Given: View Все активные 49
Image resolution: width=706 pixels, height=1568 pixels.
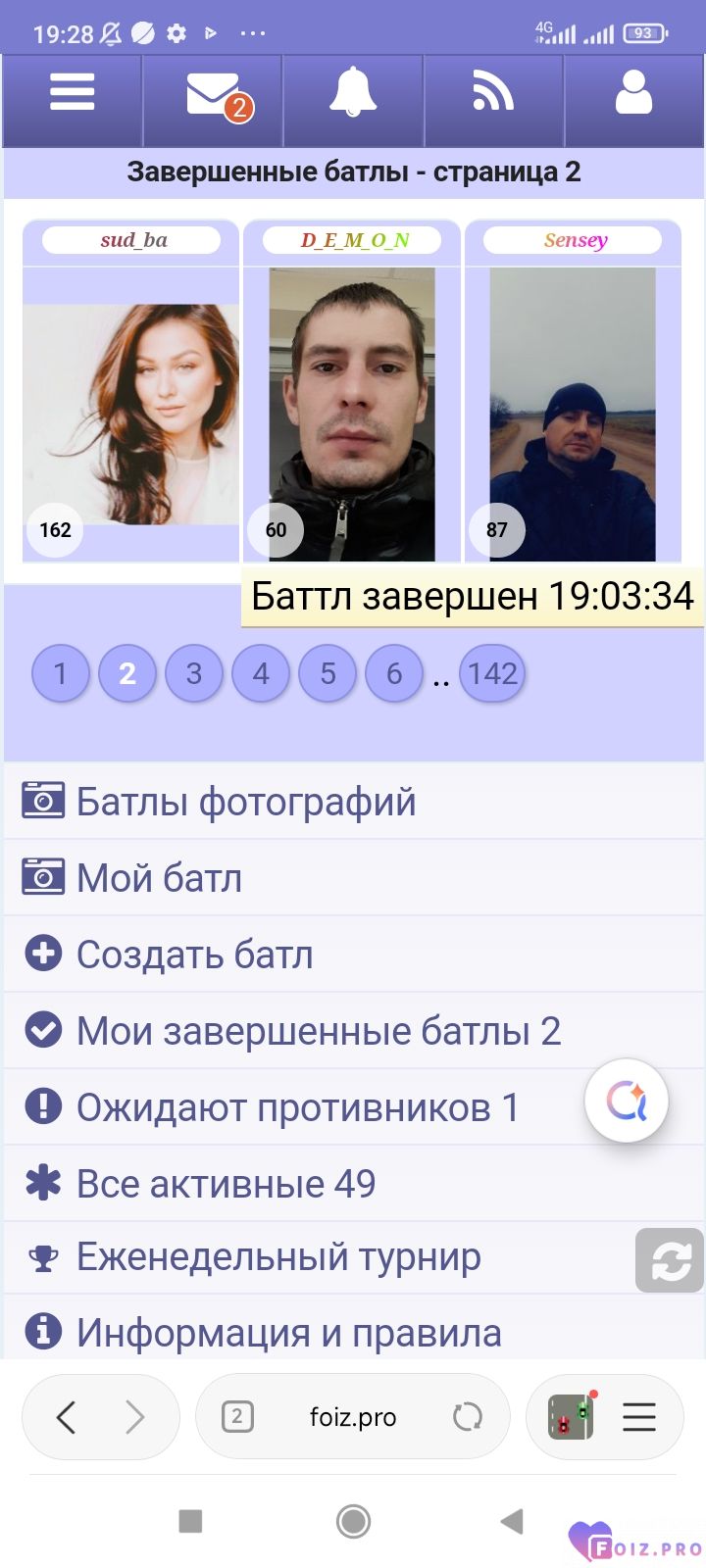Looking at the screenshot, I should click(x=226, y=1184).
